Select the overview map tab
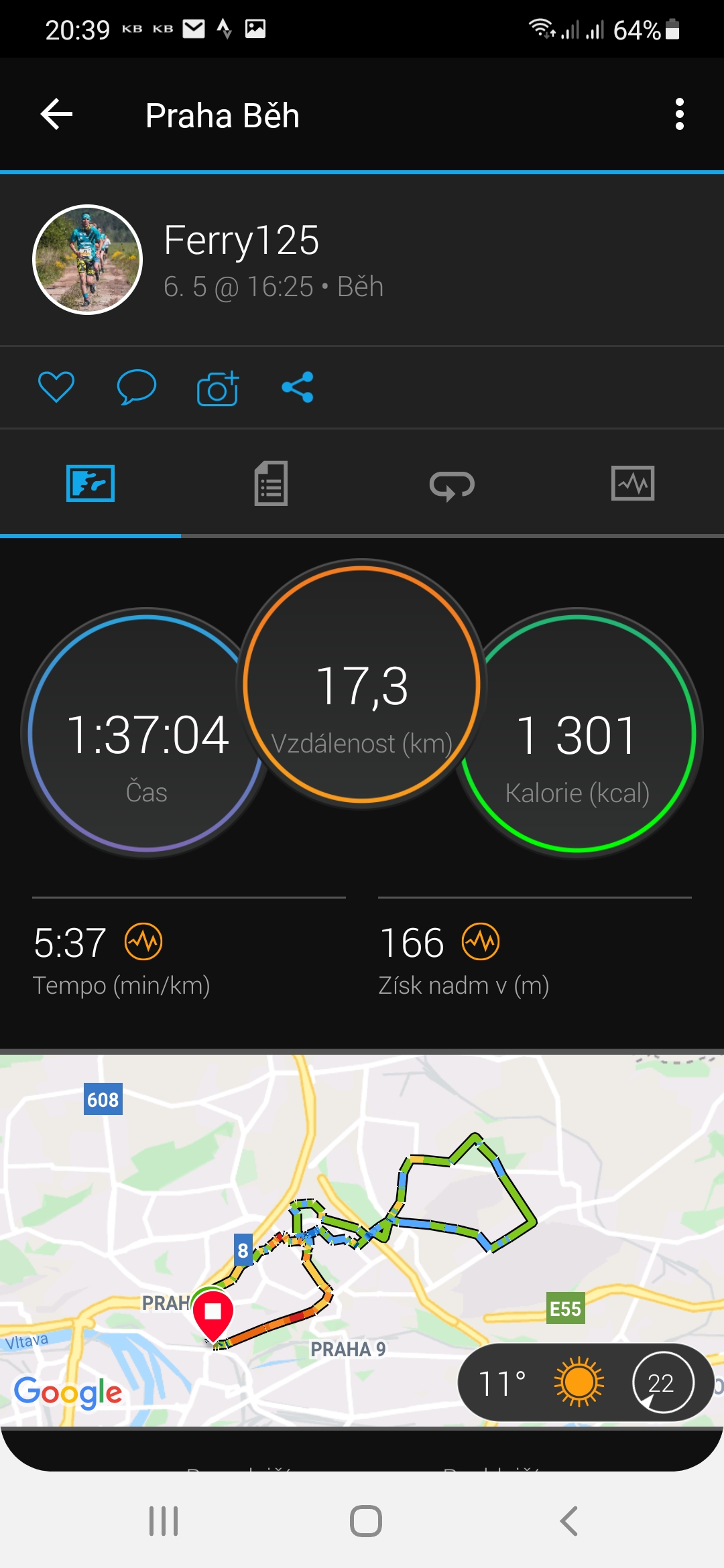 coord(90,483)
